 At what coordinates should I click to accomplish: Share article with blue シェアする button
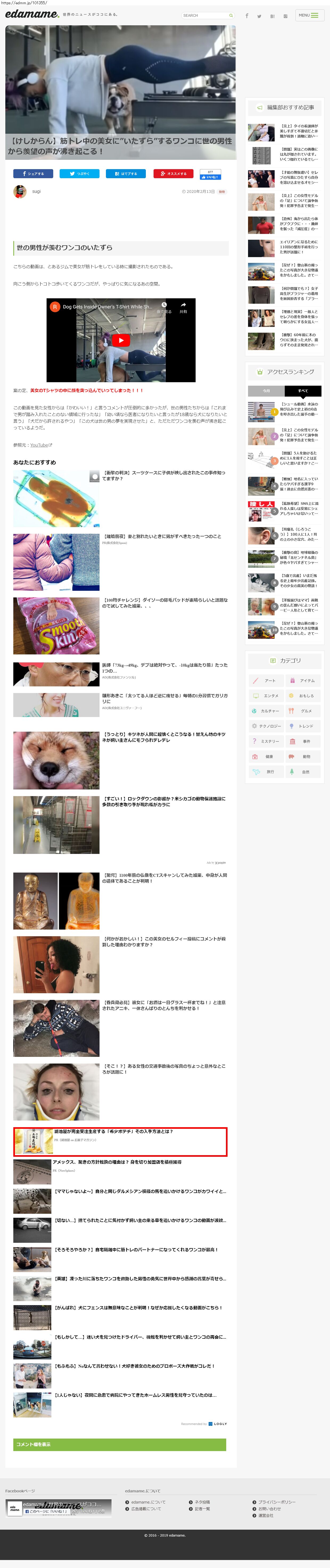(x=33, y=173)
